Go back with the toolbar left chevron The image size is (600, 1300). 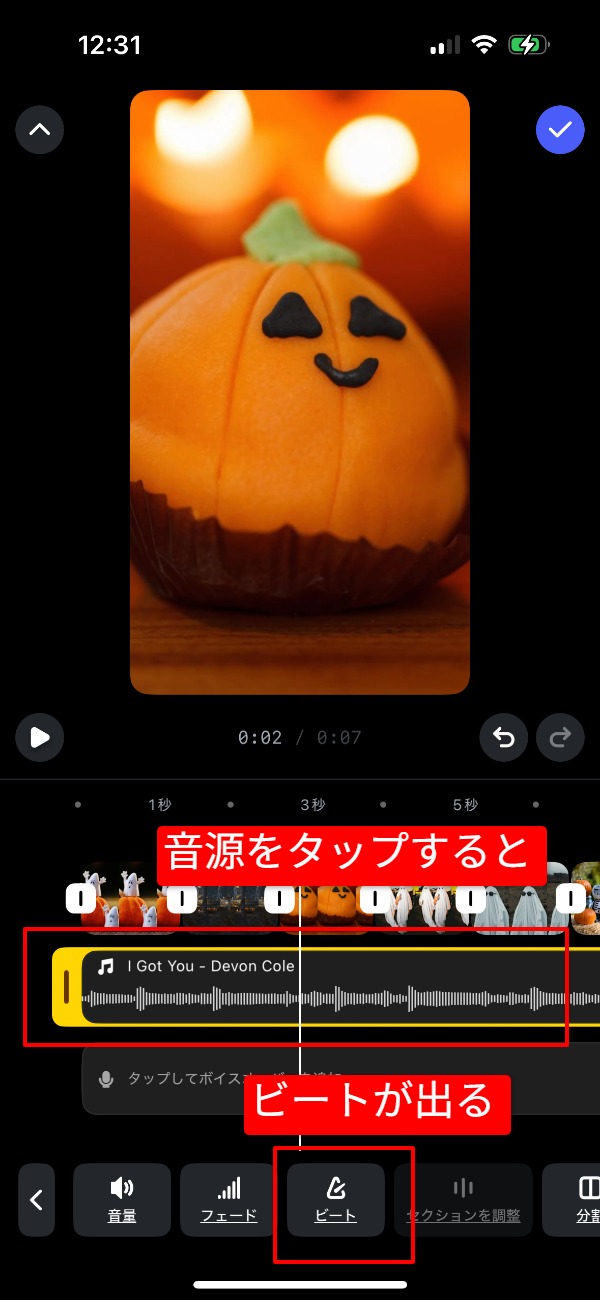pyautogui.click(x=37, y=1199)
